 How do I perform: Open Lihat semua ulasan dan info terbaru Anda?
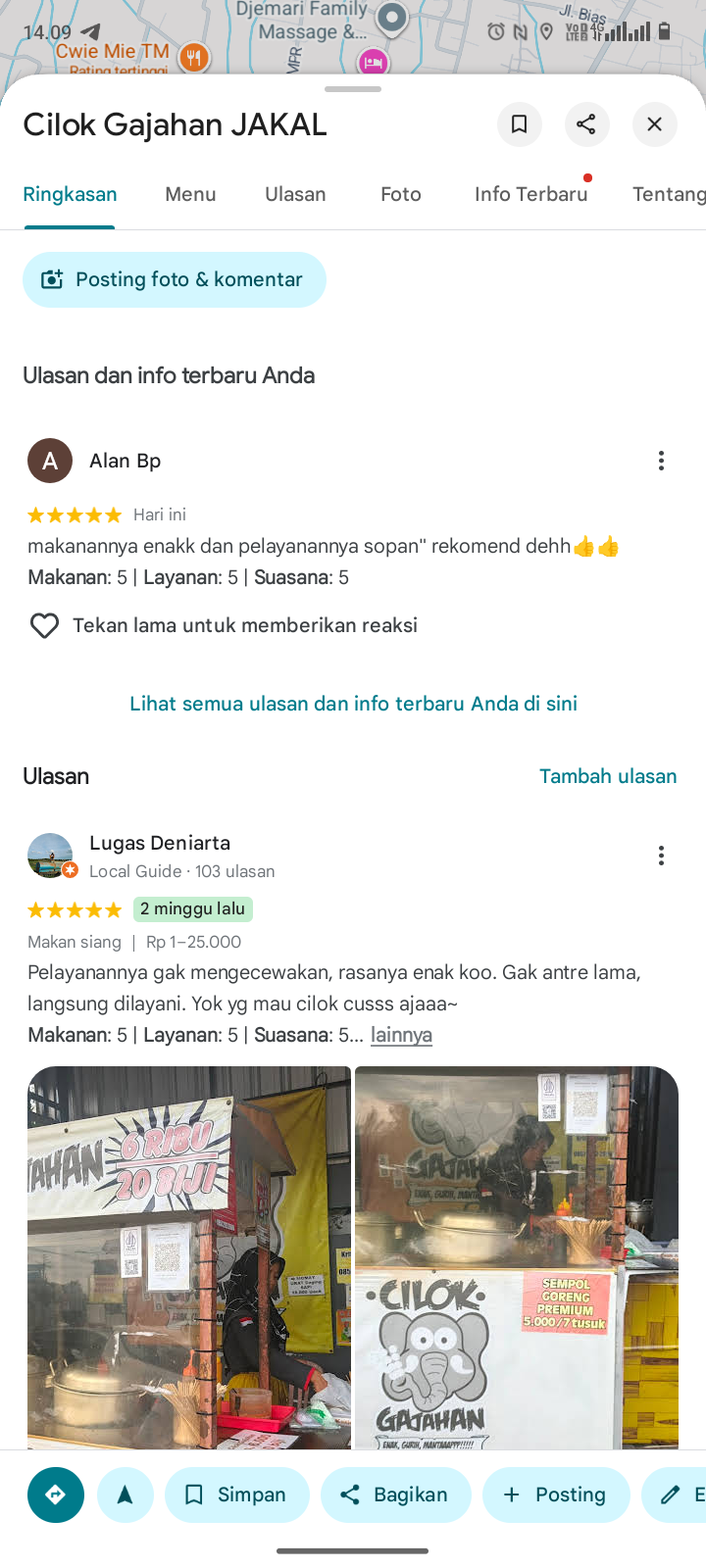[353, 704]
